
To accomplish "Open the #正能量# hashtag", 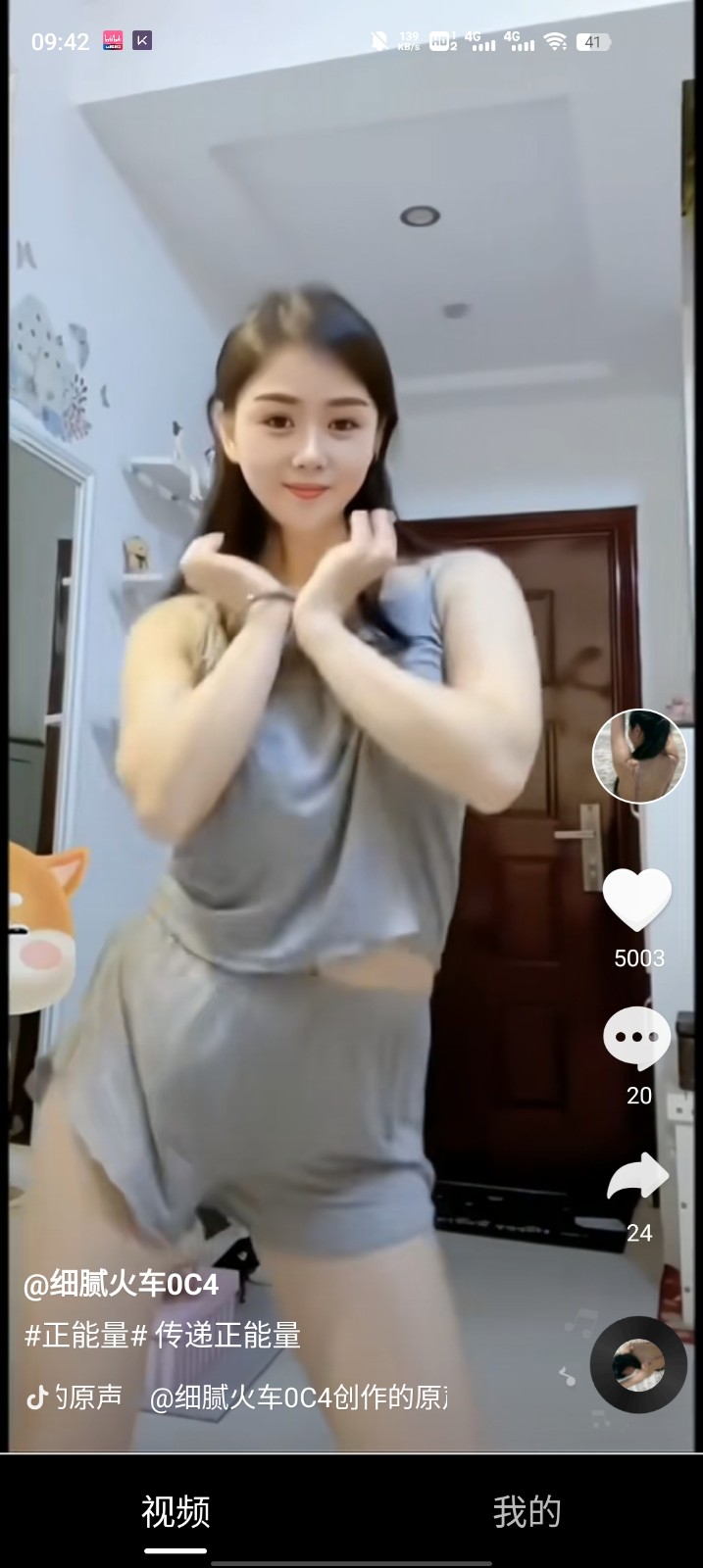I will 86,1336.
